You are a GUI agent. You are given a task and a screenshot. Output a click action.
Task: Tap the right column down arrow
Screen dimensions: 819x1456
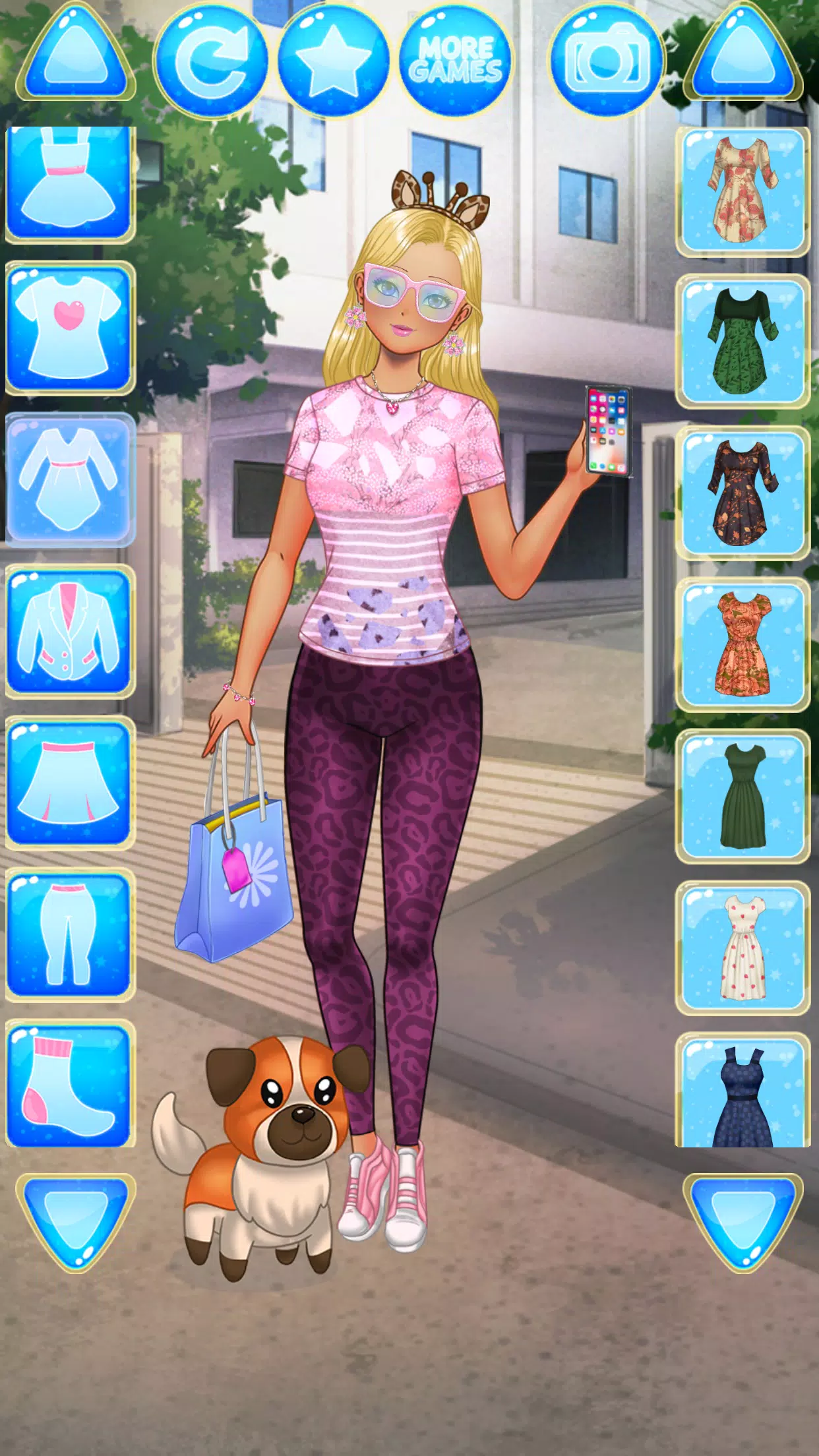743,1220
